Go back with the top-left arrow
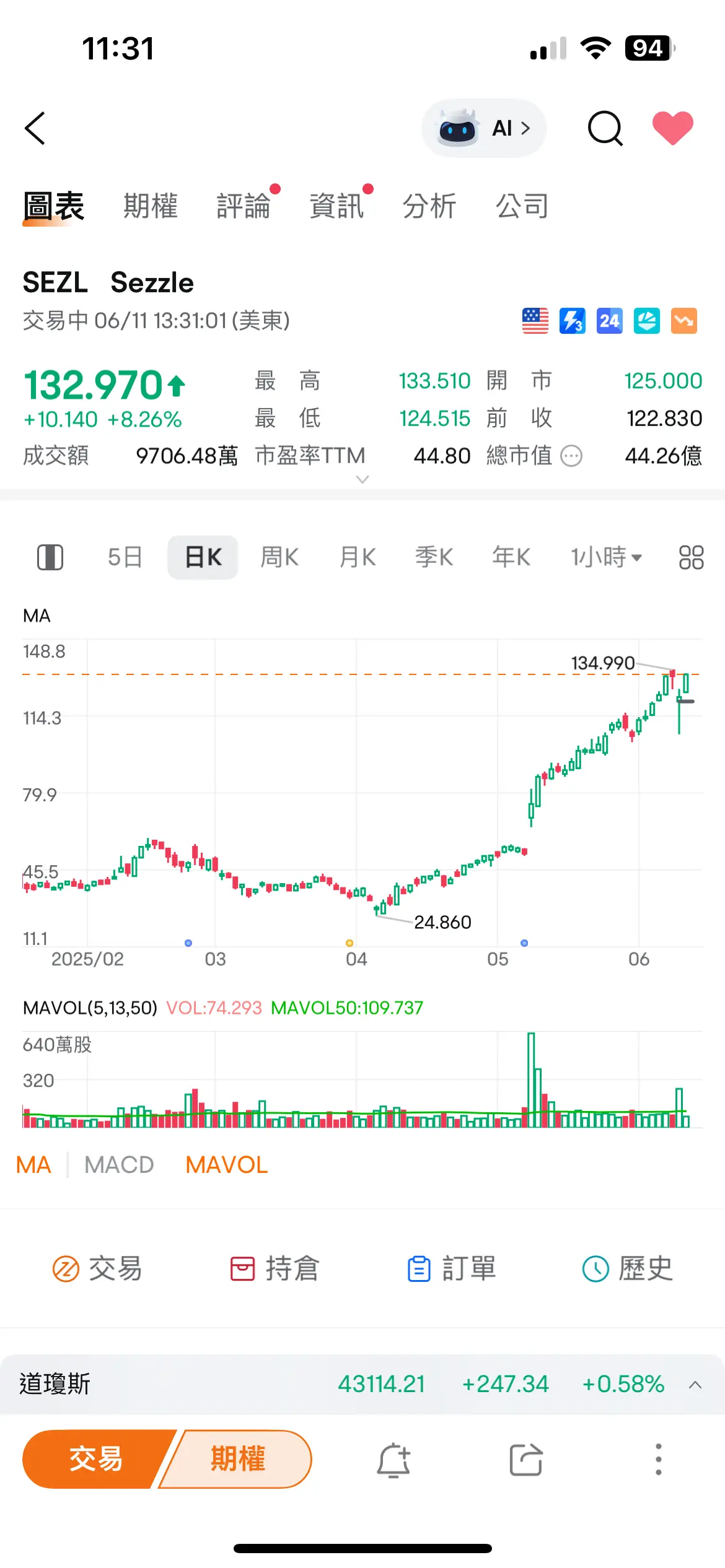 (x=35, y=128)
